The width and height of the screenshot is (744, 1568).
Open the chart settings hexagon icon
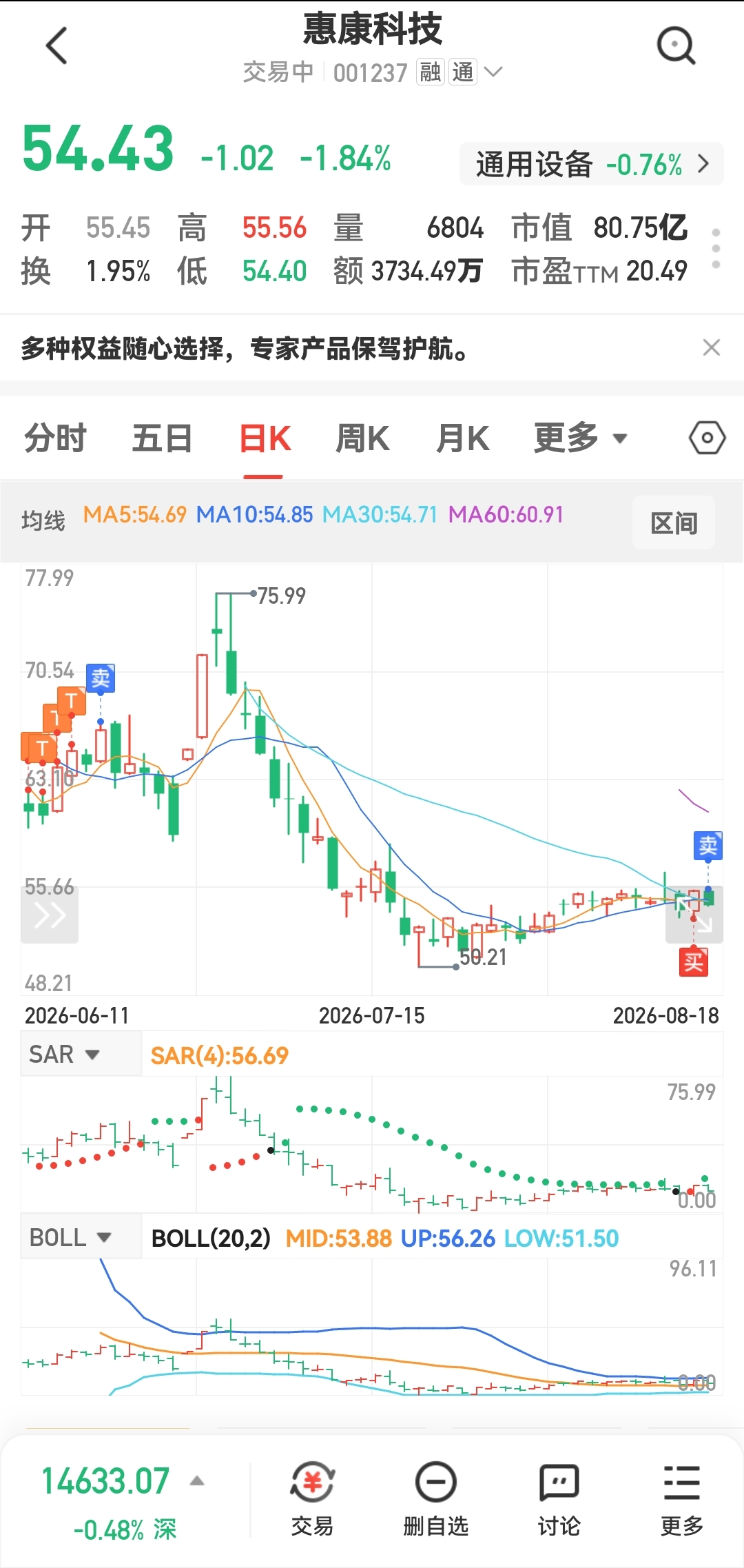707,438
